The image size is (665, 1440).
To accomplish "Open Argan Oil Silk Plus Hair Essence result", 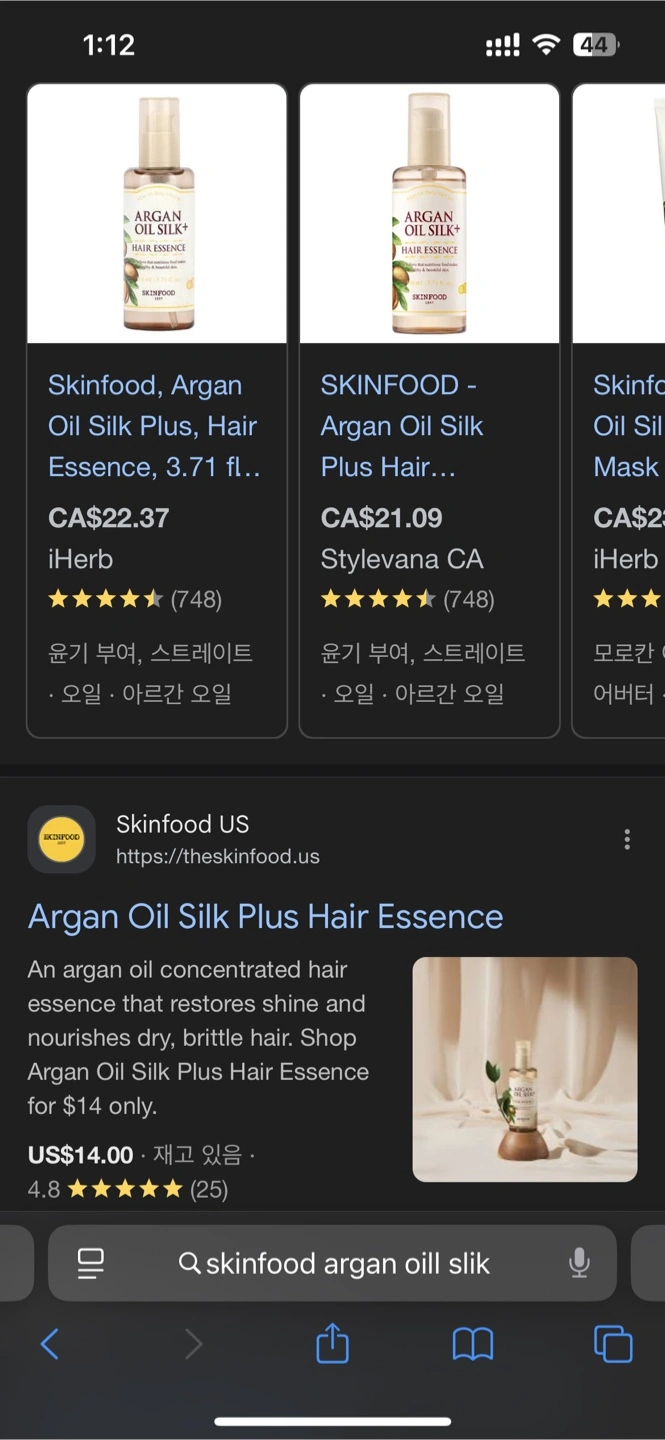I will pos(265,916).
